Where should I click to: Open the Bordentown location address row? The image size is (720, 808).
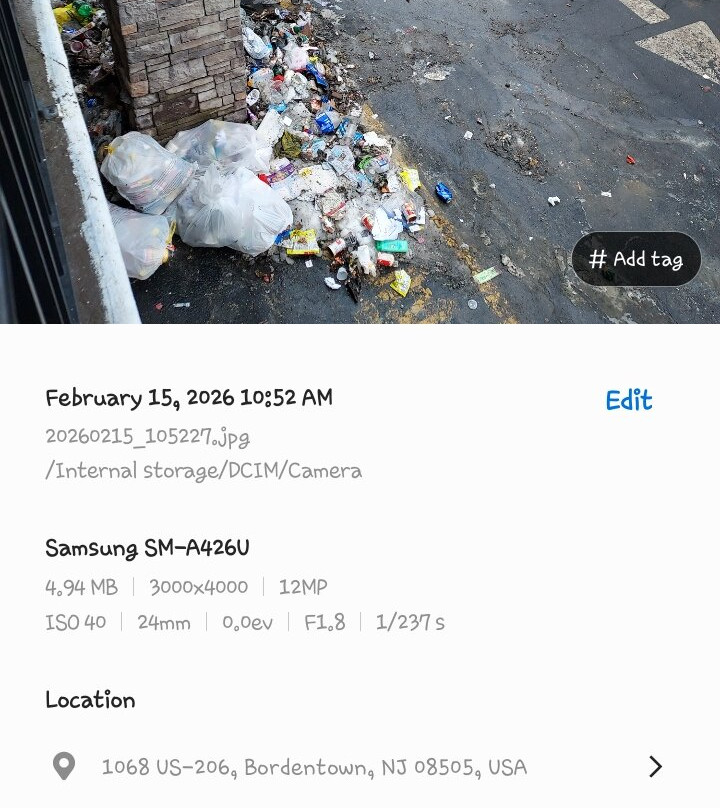click(x=358, y=767)
